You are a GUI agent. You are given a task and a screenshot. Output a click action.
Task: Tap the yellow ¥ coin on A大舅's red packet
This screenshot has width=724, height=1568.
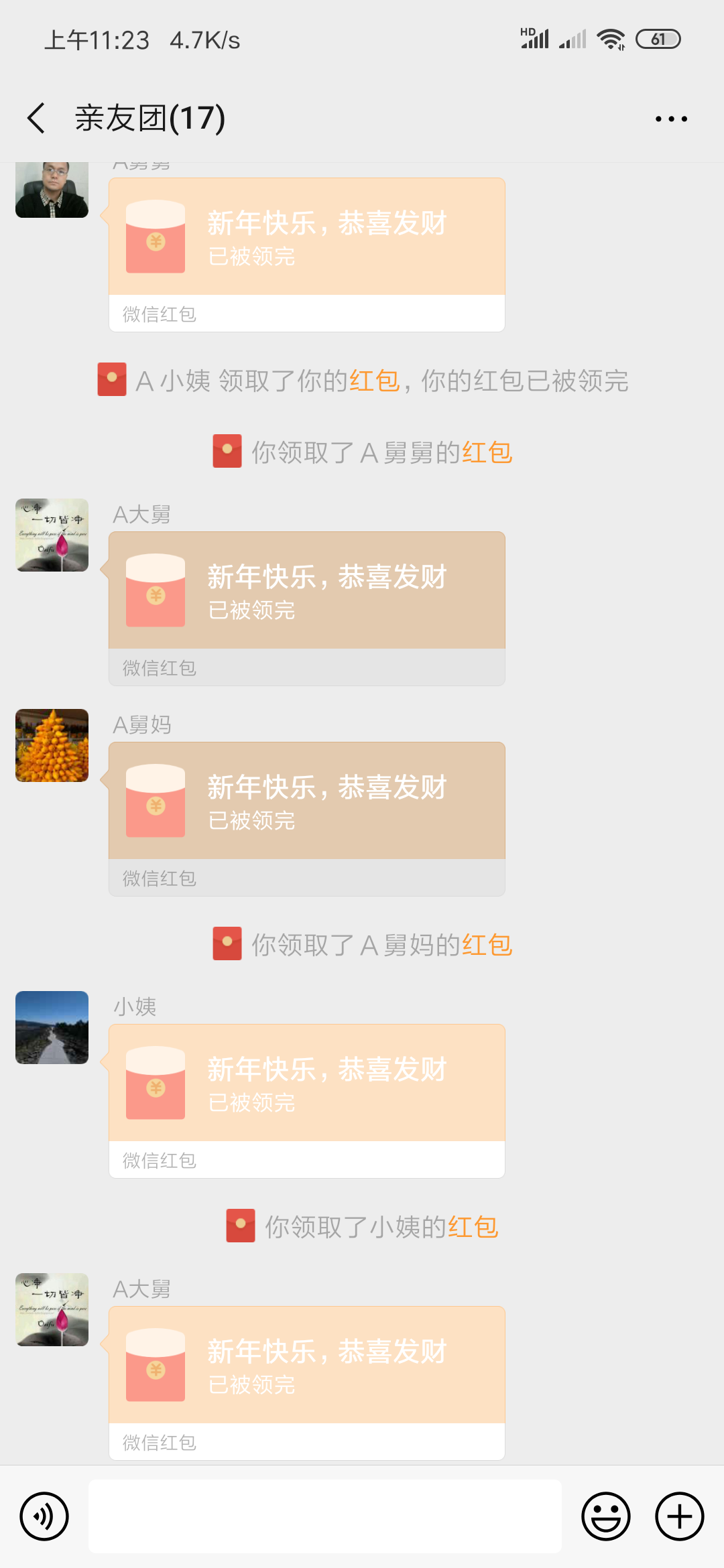pos(155,594)
